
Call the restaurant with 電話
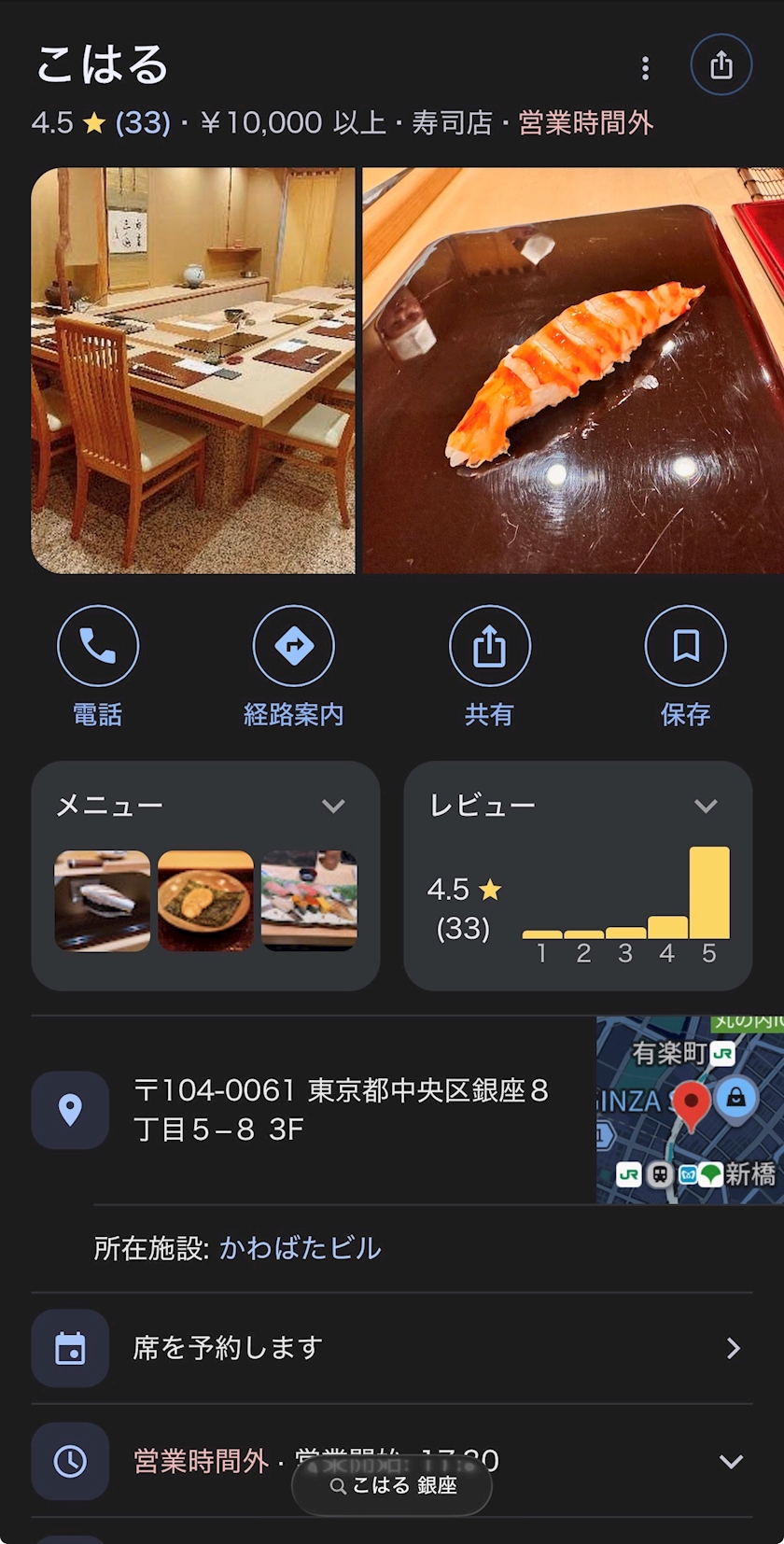[x=98, y=667]
